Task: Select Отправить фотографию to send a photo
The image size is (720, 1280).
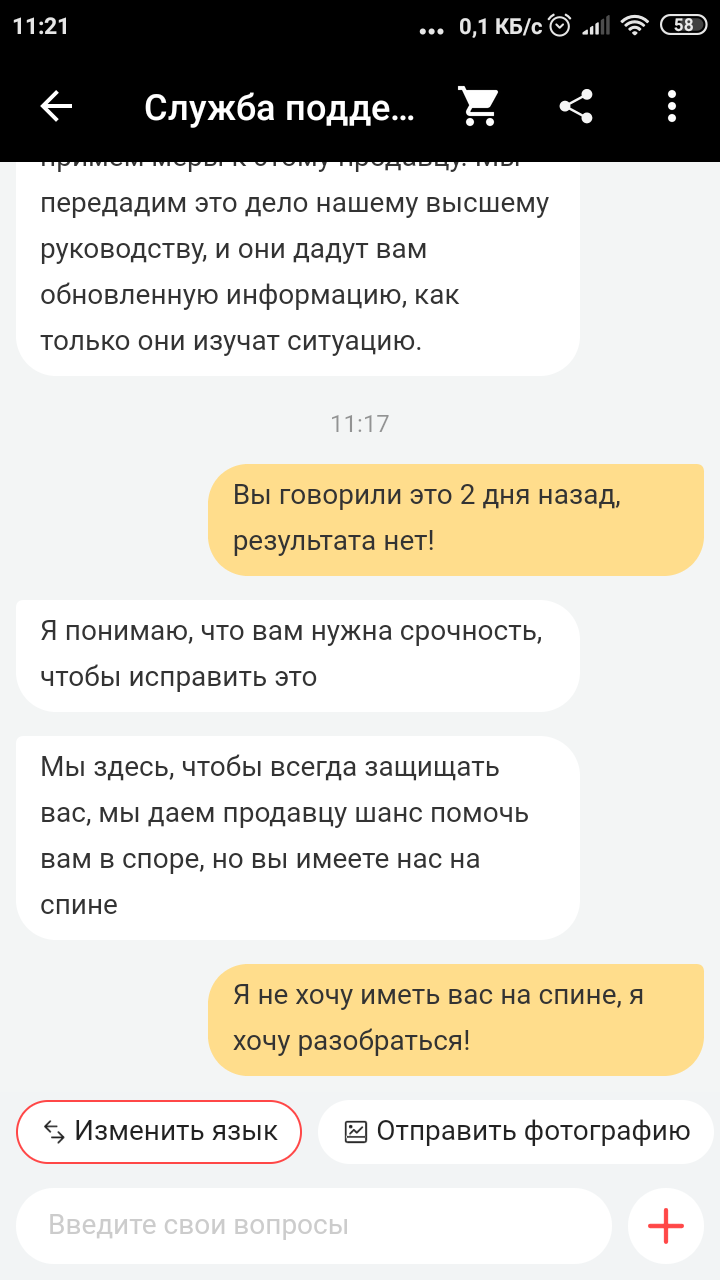Action: [516, 1131]
